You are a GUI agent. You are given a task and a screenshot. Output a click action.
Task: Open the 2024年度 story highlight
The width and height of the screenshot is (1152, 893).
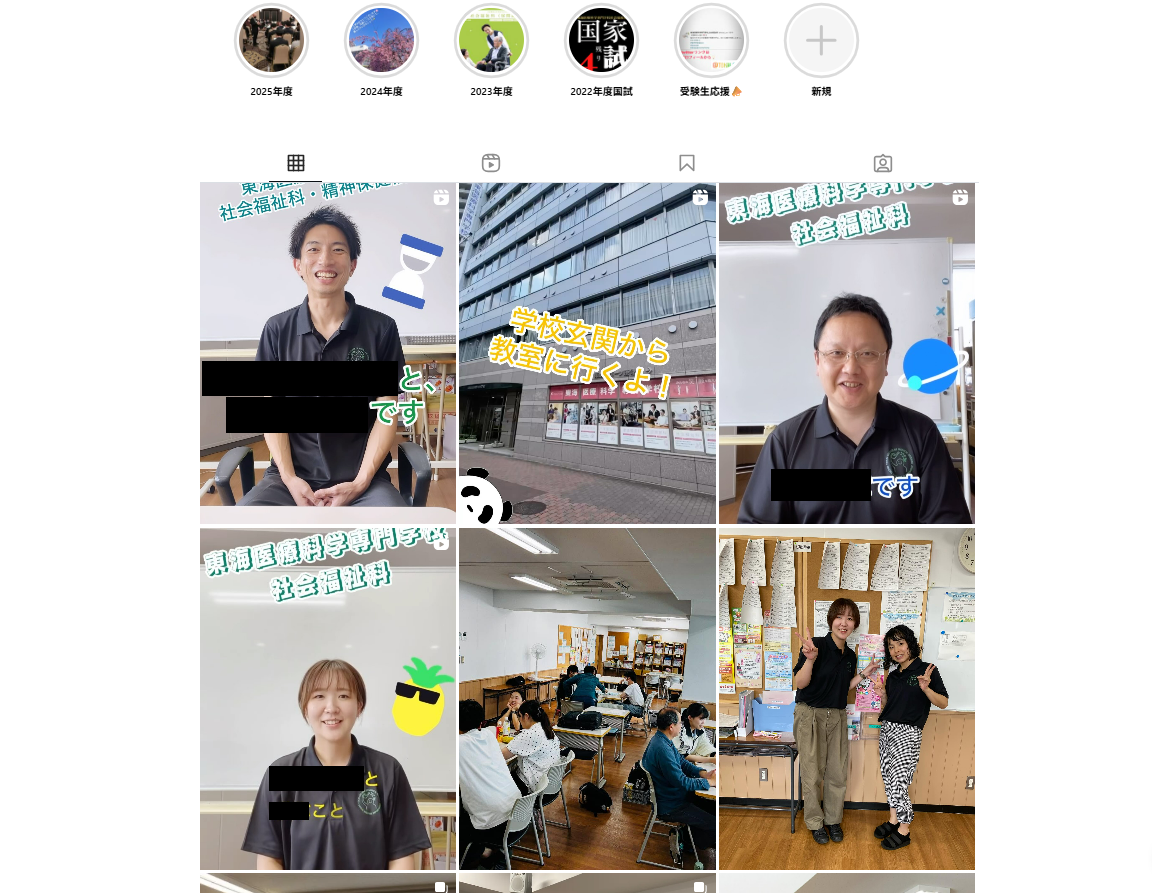[381, 41]
